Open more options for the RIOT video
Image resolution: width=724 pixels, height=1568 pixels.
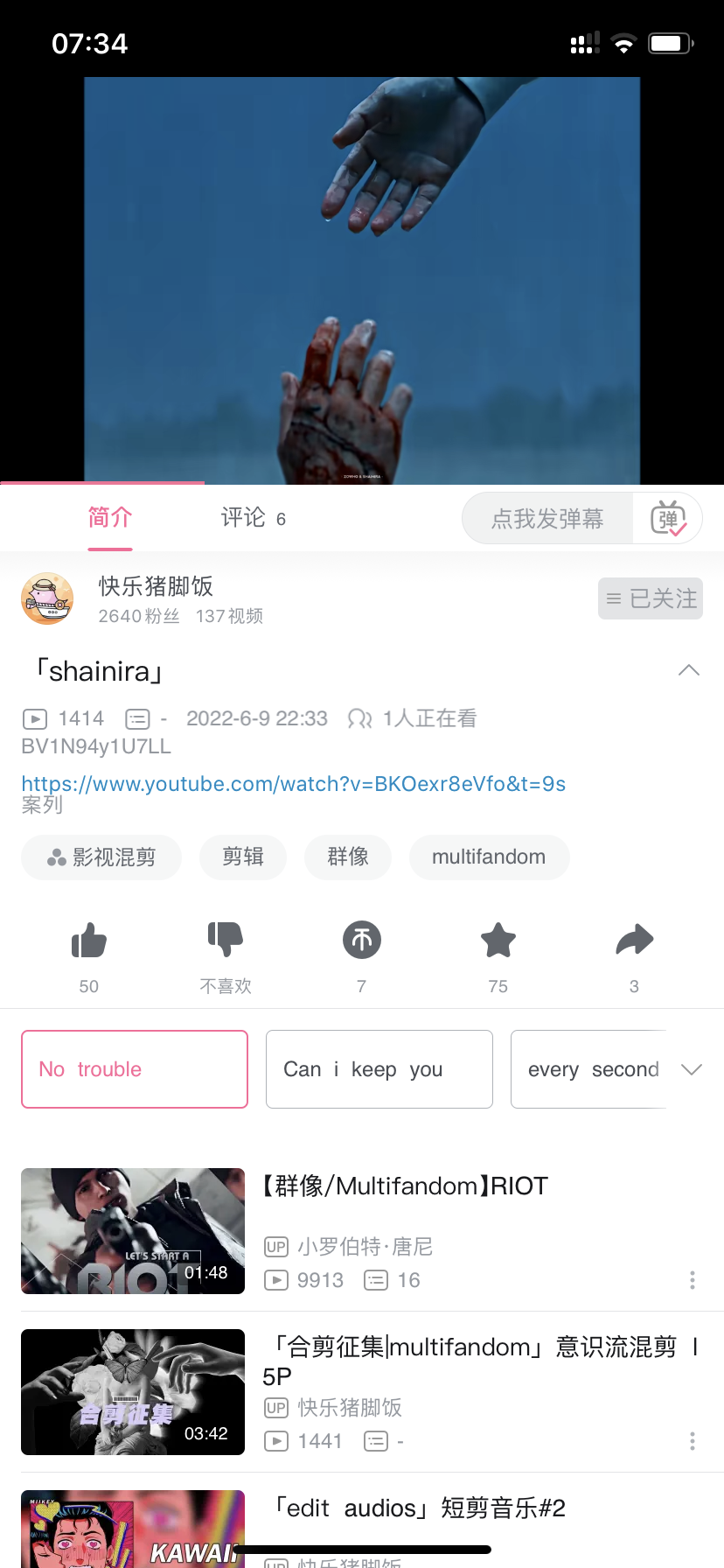[693, 1280]
